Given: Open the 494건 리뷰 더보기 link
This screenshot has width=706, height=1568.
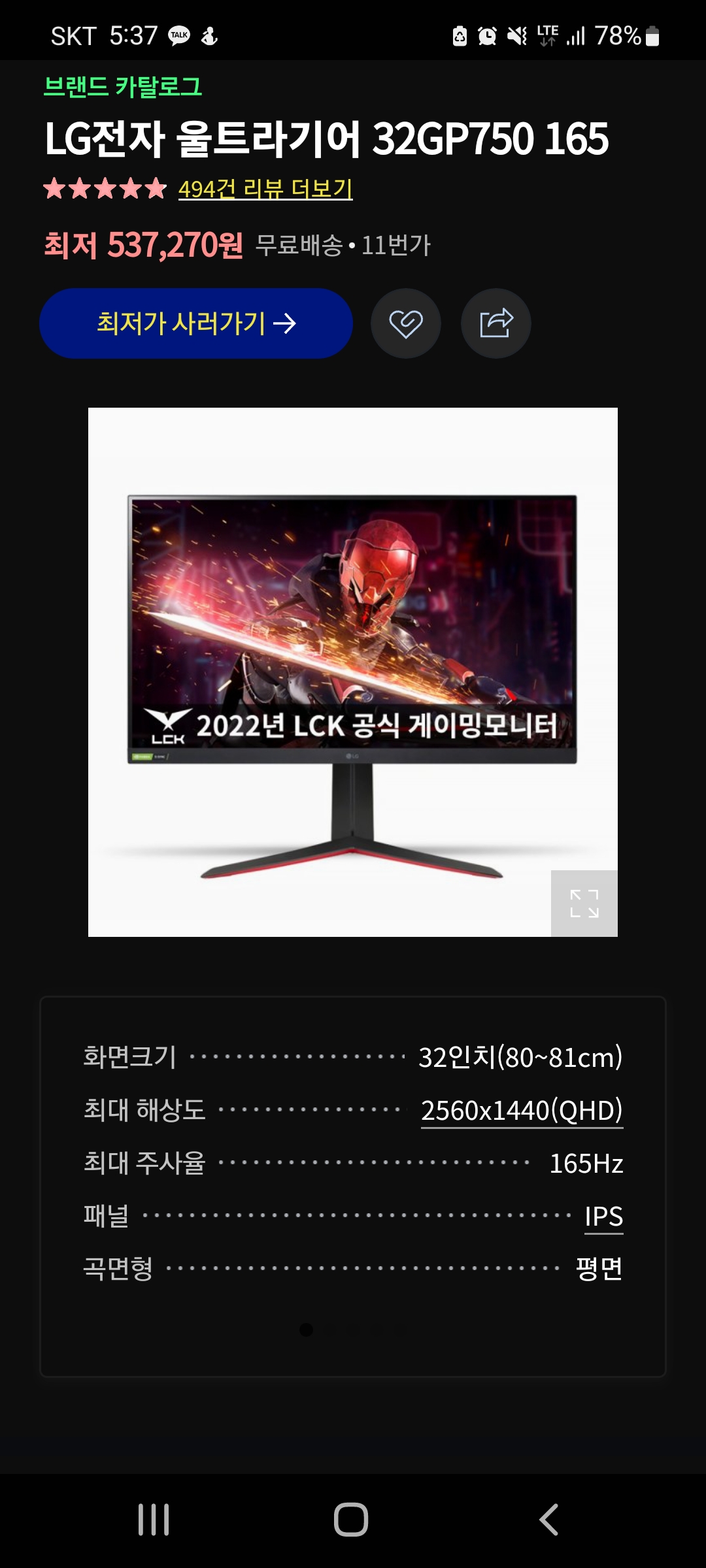Looking at the screenshot, I should coord(265,189).
